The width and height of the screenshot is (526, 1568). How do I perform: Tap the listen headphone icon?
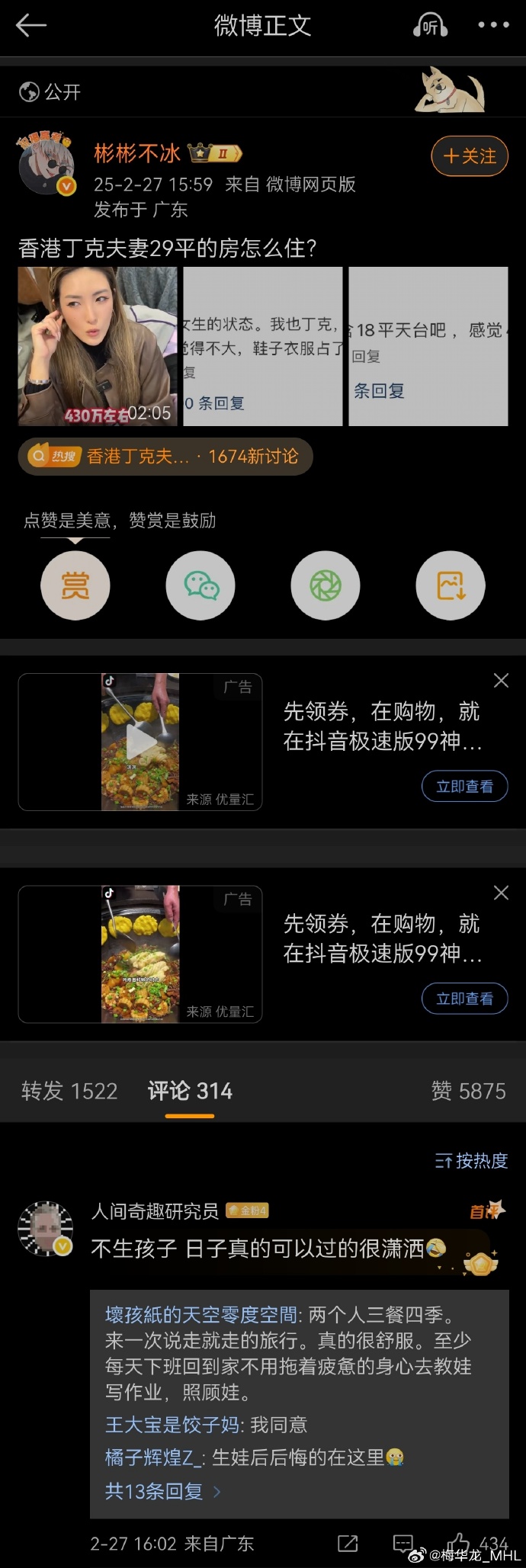click(x=430, y=26)
